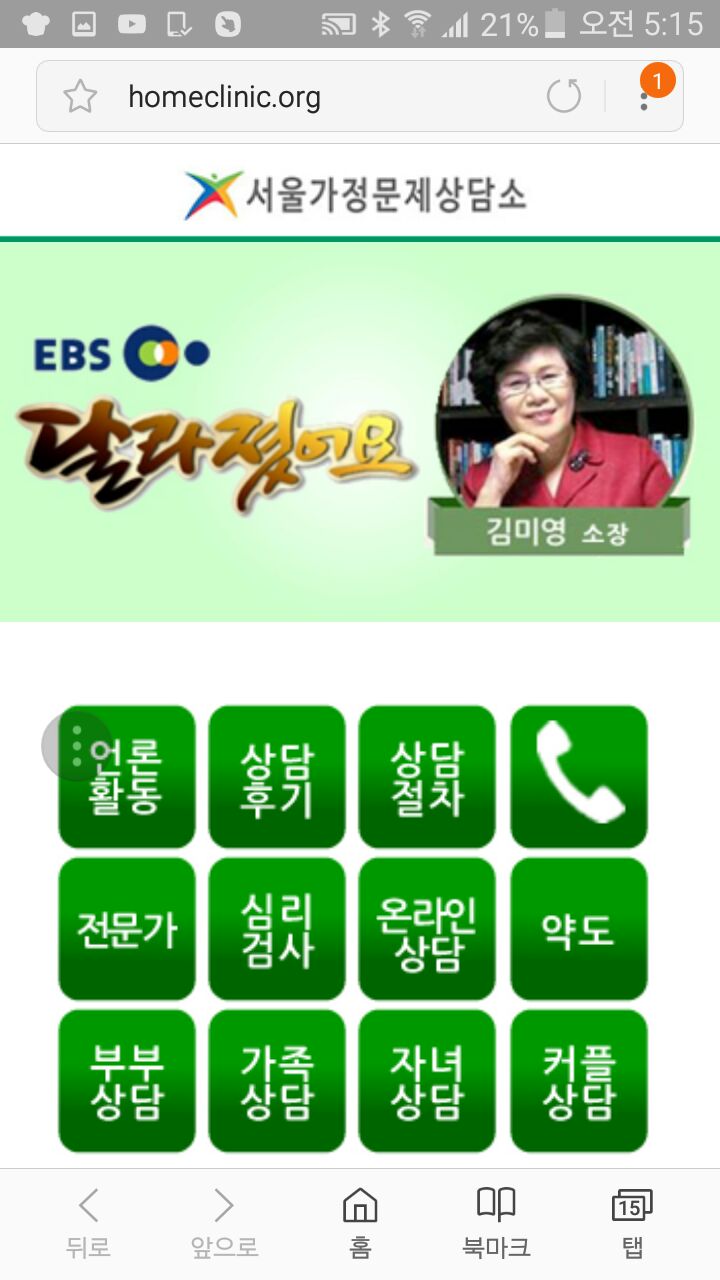Screen dimensions: 720x1280
Task: Tap the homeclinic.org address bar
Action: click(x=320, y=97)
